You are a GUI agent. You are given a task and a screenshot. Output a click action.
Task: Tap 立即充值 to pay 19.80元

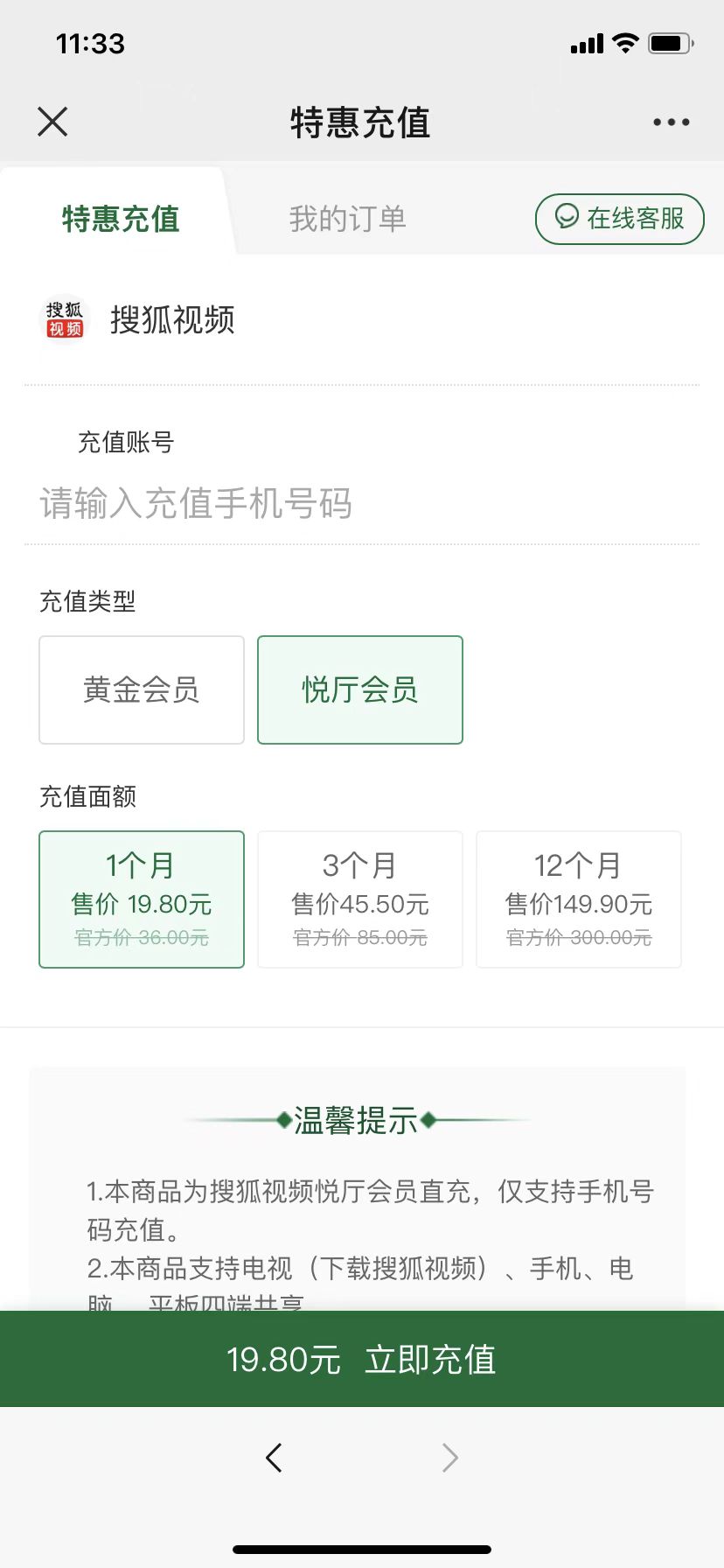coord(362,1359)
